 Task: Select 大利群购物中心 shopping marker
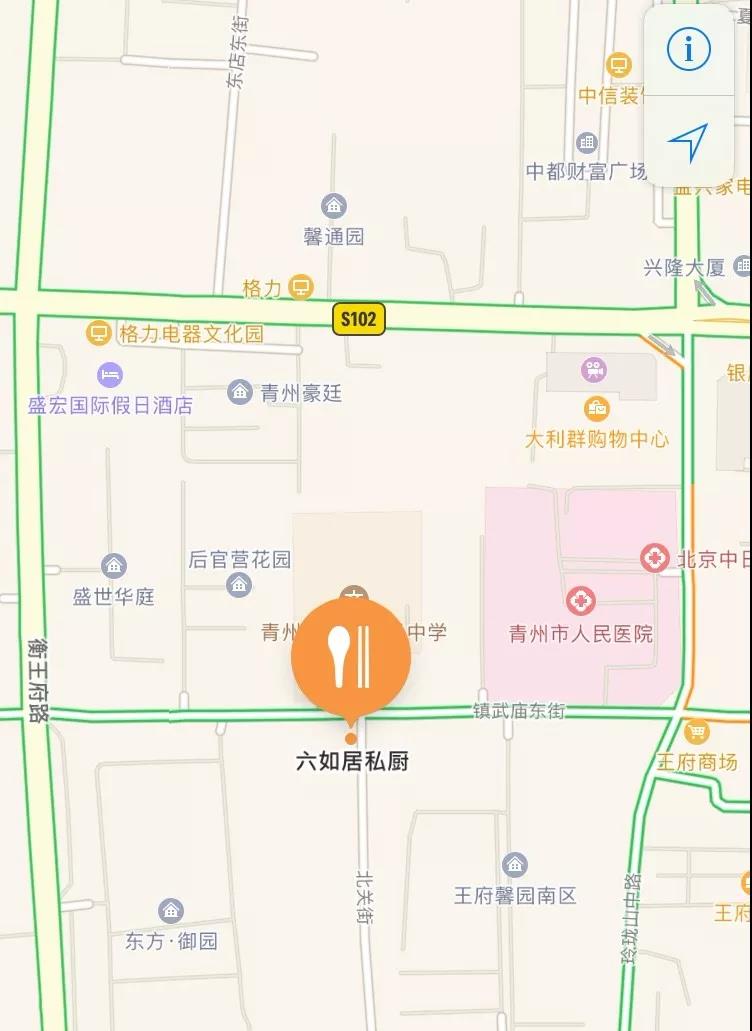[x=597, y=407]
